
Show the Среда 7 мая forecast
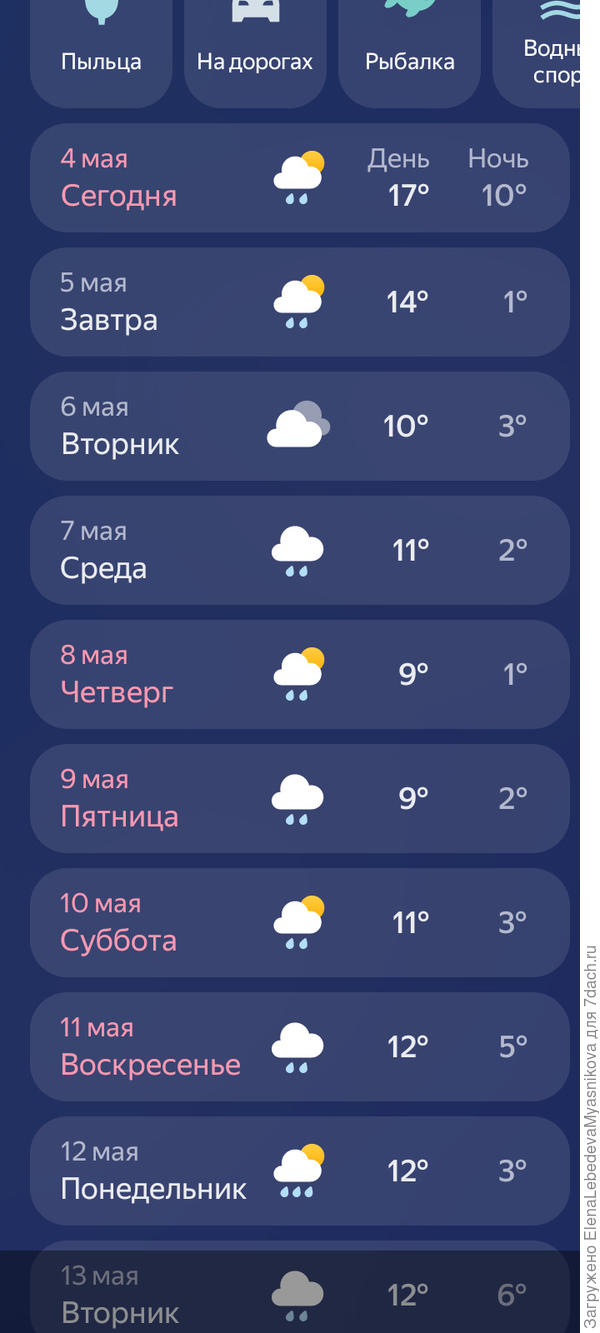299,550
